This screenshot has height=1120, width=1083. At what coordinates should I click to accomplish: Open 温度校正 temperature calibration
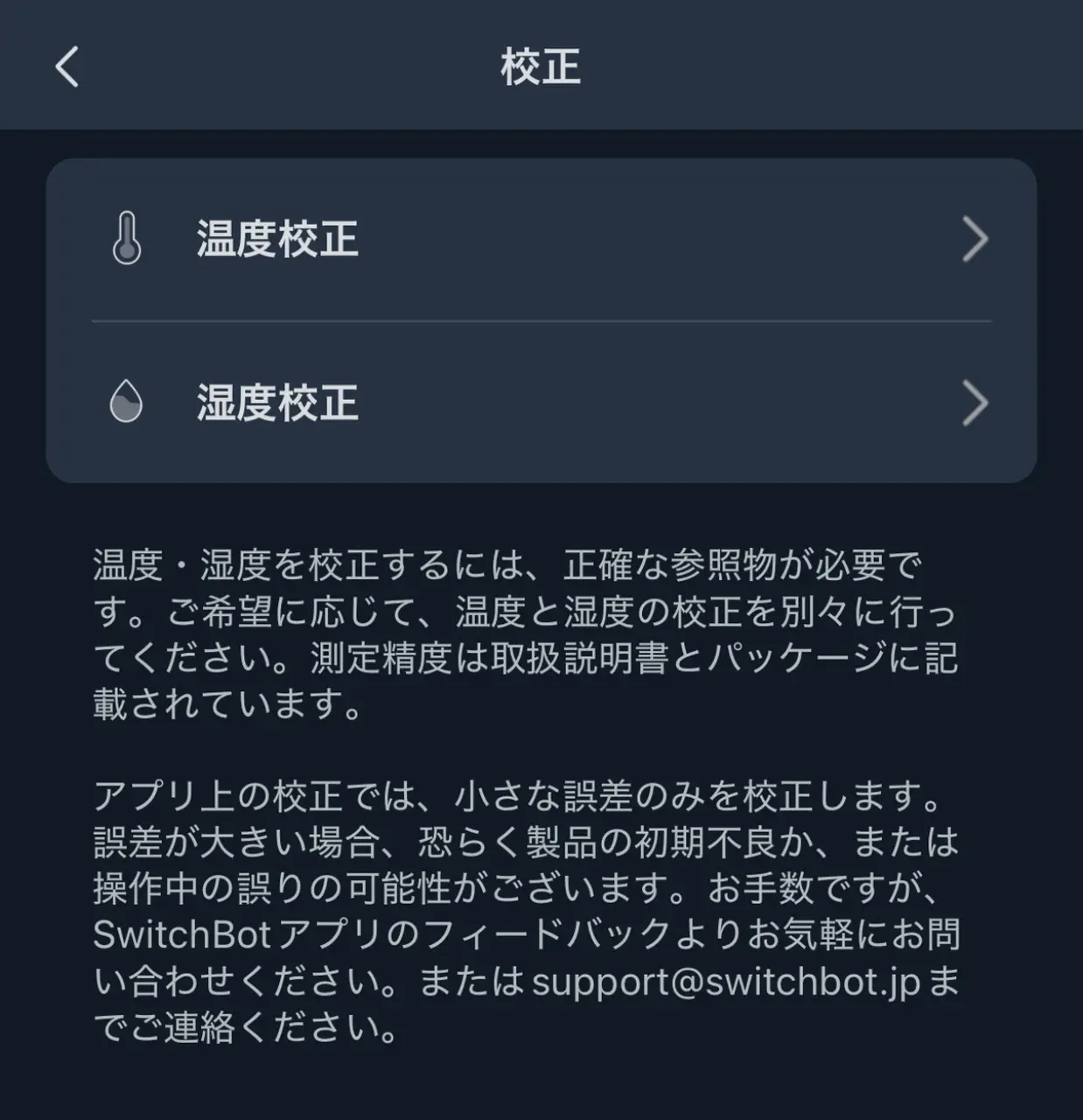click(541, 240)
